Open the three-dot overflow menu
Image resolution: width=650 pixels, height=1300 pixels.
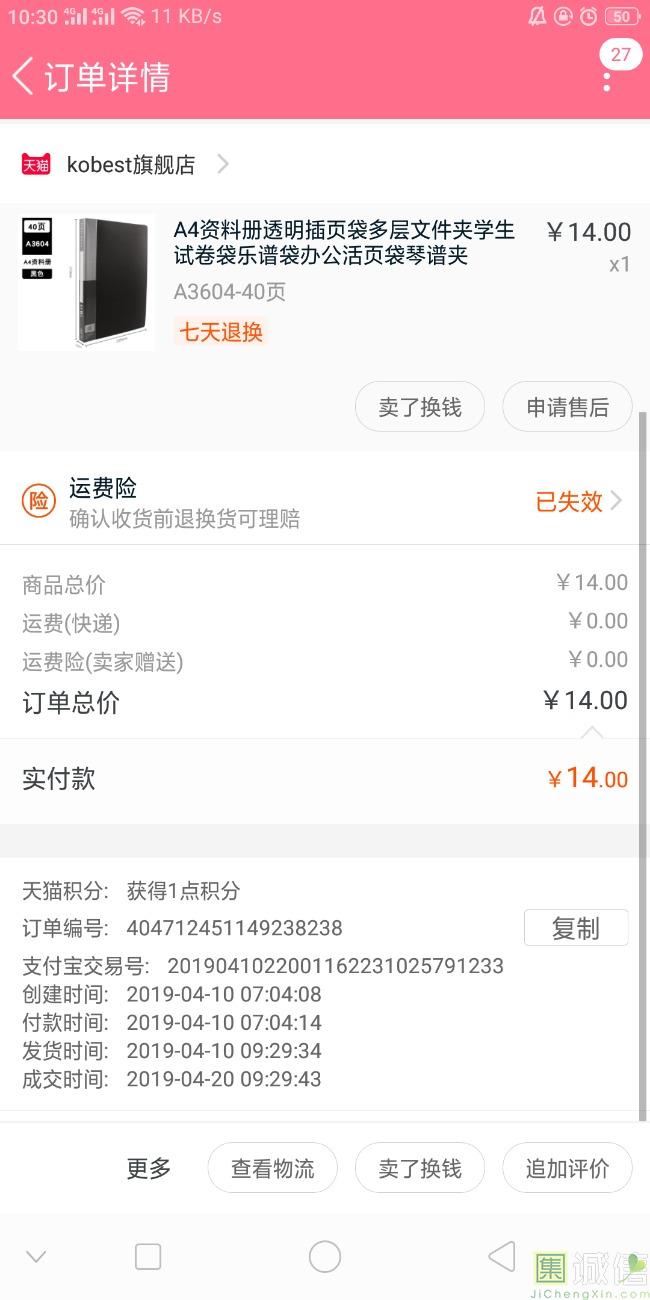tap(607, 77)
